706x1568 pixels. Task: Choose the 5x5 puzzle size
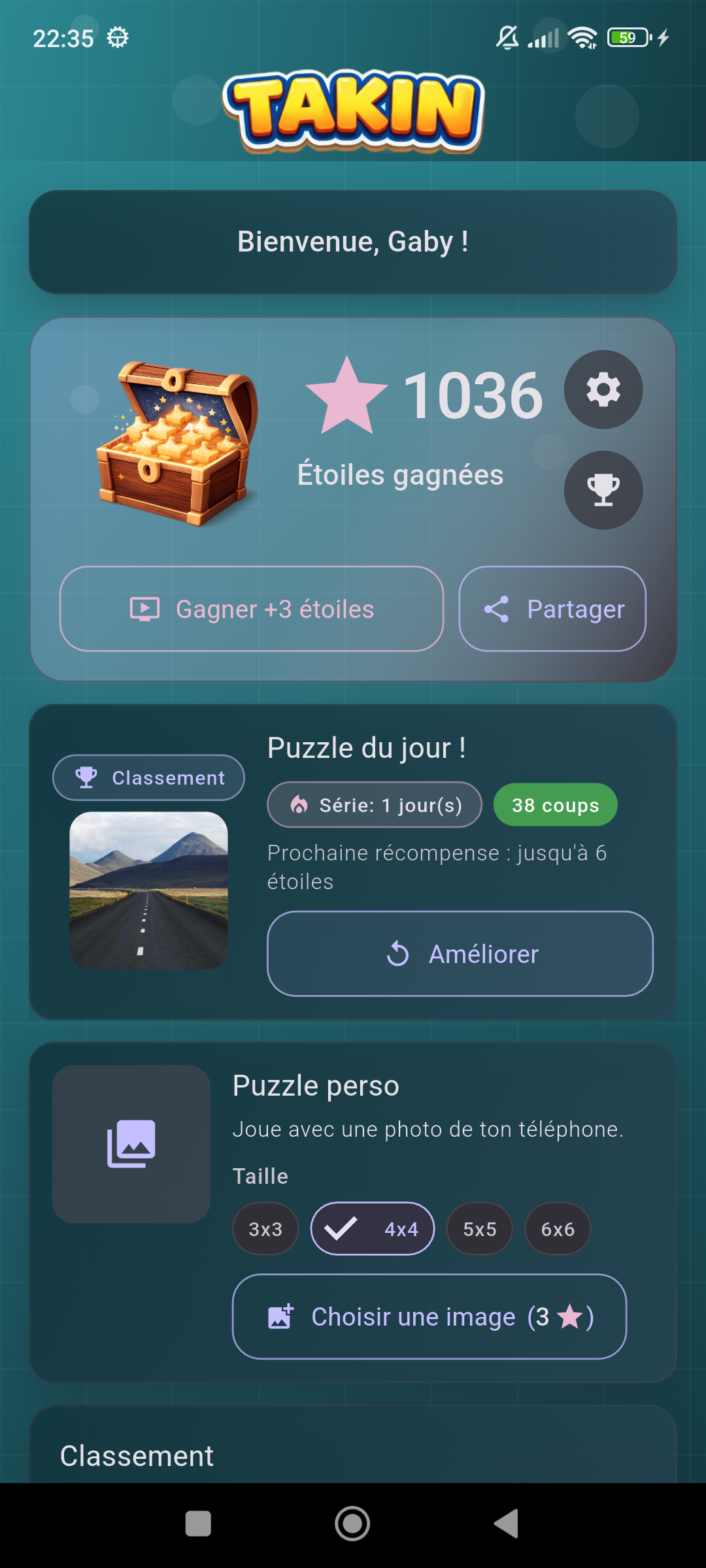pos(479,1229)
